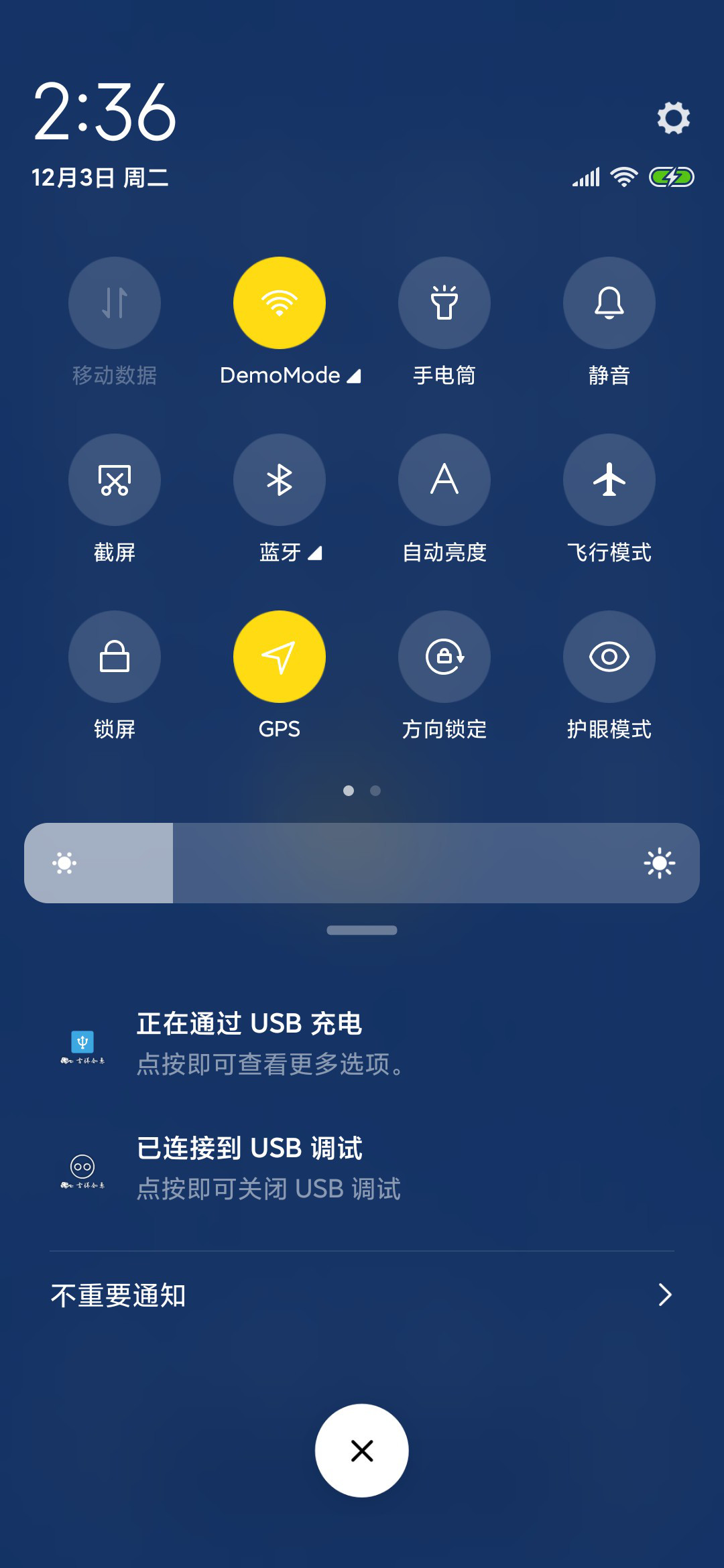Clear notifications with the X button
Image resolution: width=724 pixels, height=1568 pixels.
(362, 1451)
